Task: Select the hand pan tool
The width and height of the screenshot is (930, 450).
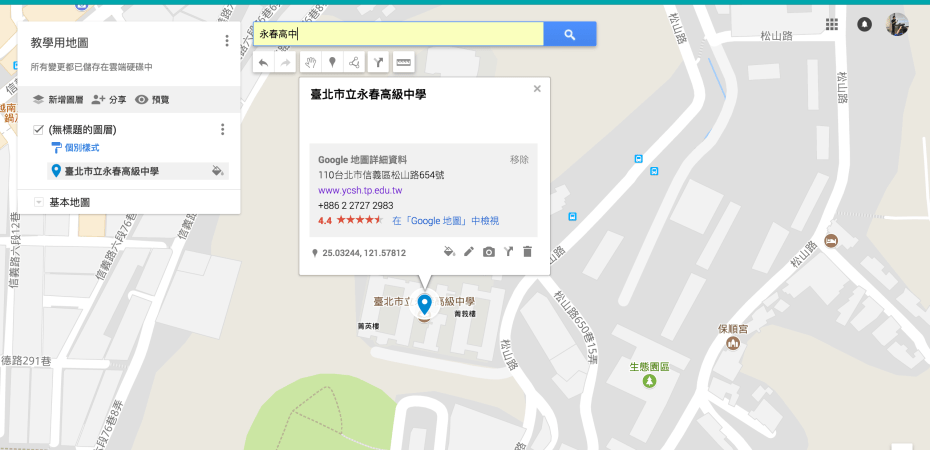Action: [x=310, y=62]
